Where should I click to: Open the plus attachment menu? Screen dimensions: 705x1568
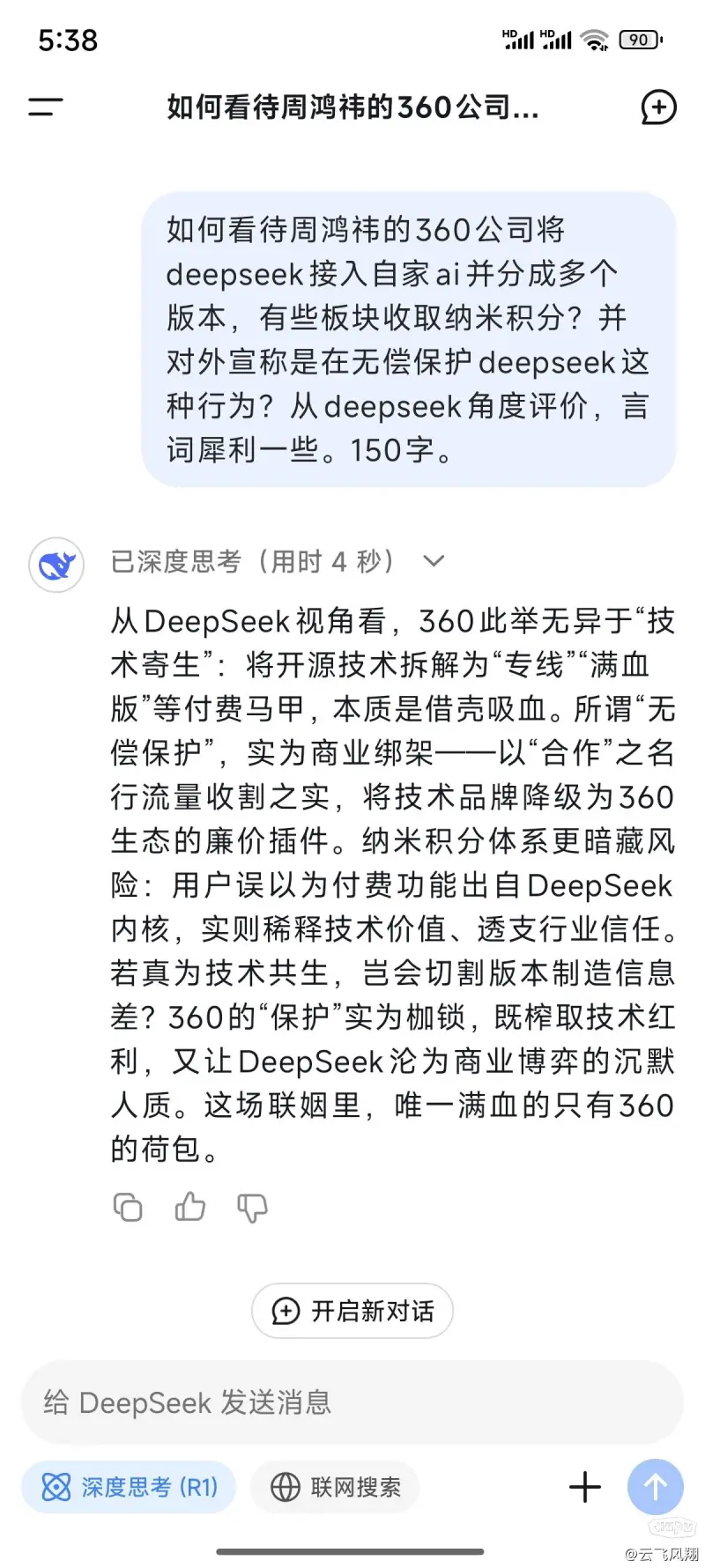pyautogui.click(x=584, y=1488)
